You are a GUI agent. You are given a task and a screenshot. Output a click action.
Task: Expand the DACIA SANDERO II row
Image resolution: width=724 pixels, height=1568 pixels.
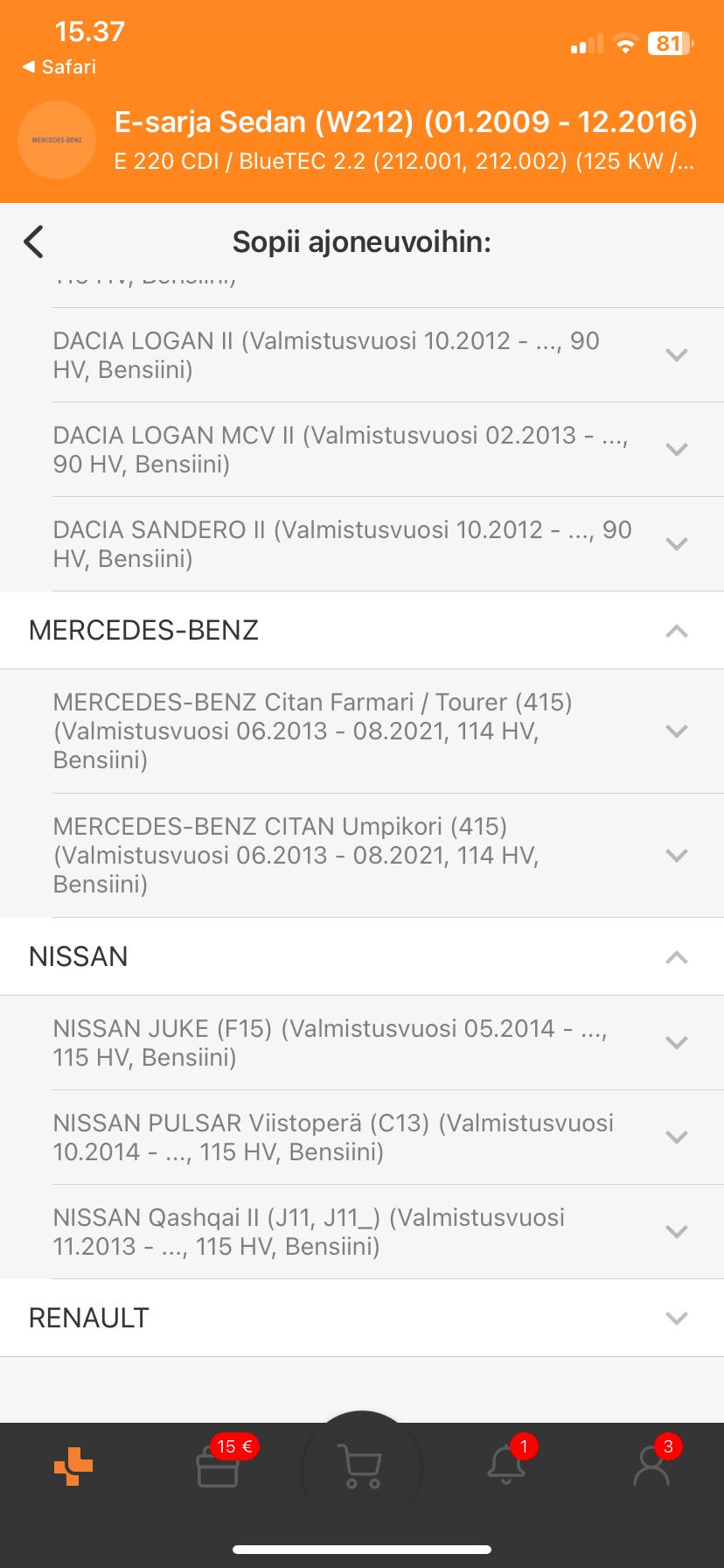tap(676, 544)
